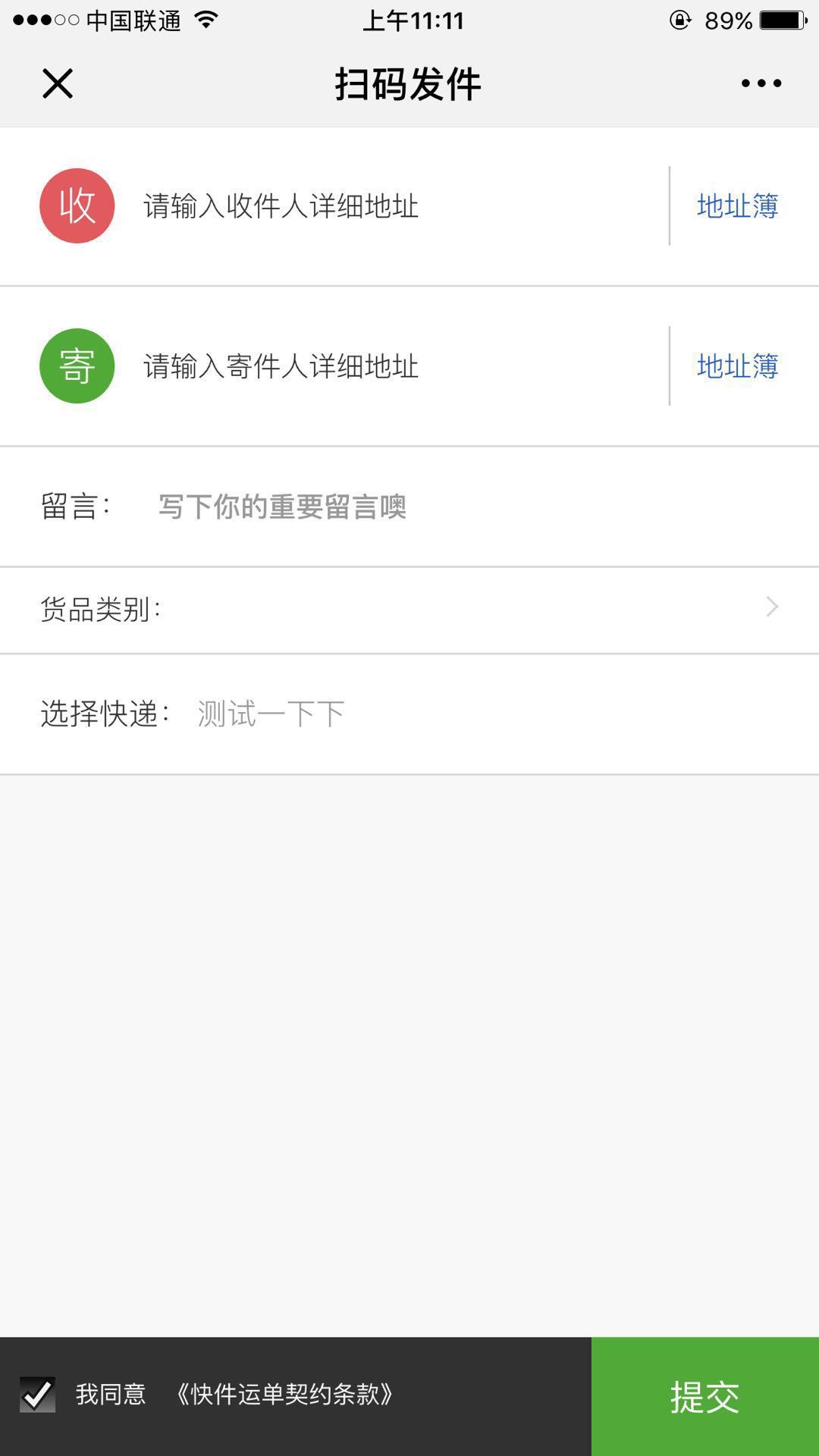Close the 扫码发件 page
This screenshot has width=819, height=1456.
coord(58,83)
